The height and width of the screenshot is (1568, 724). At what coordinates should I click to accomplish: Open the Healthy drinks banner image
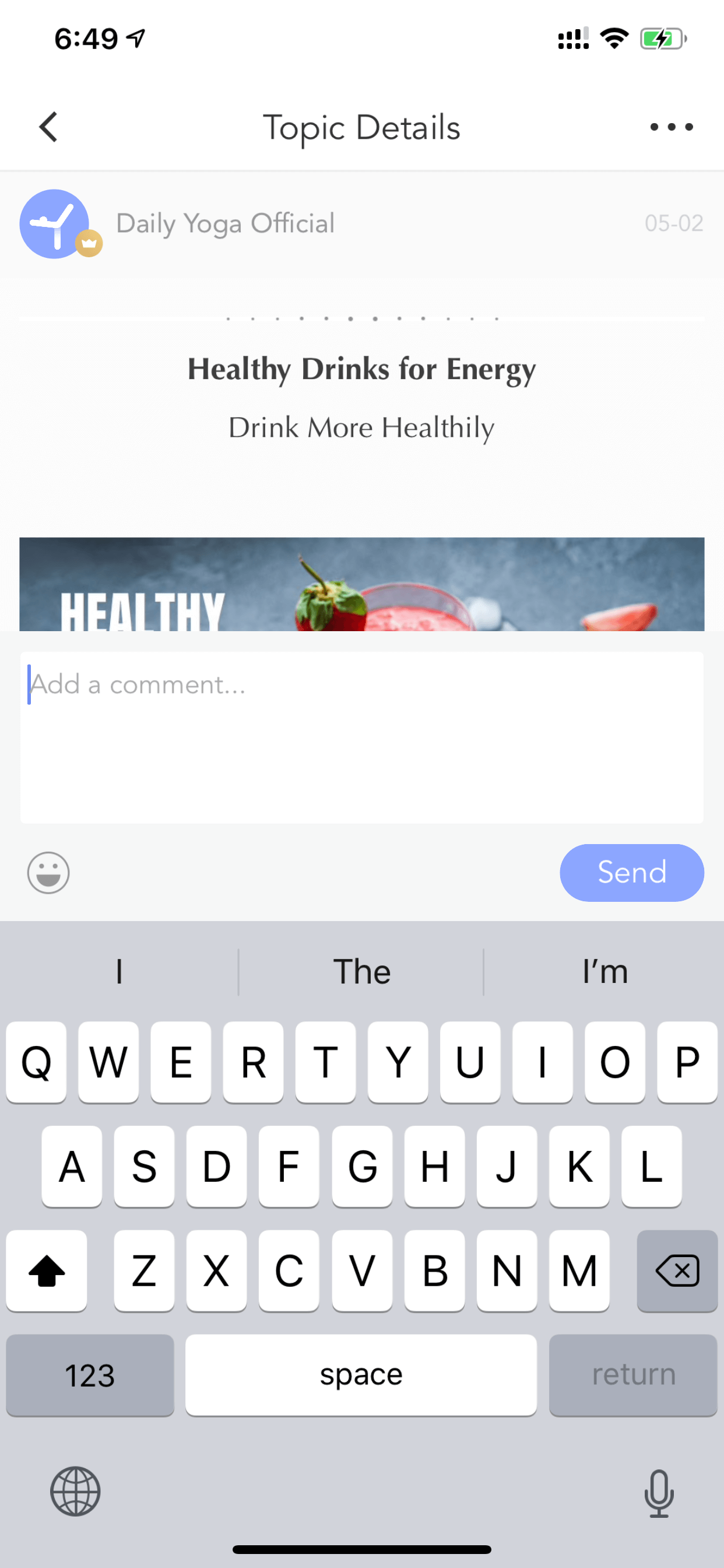click(362, 584)
